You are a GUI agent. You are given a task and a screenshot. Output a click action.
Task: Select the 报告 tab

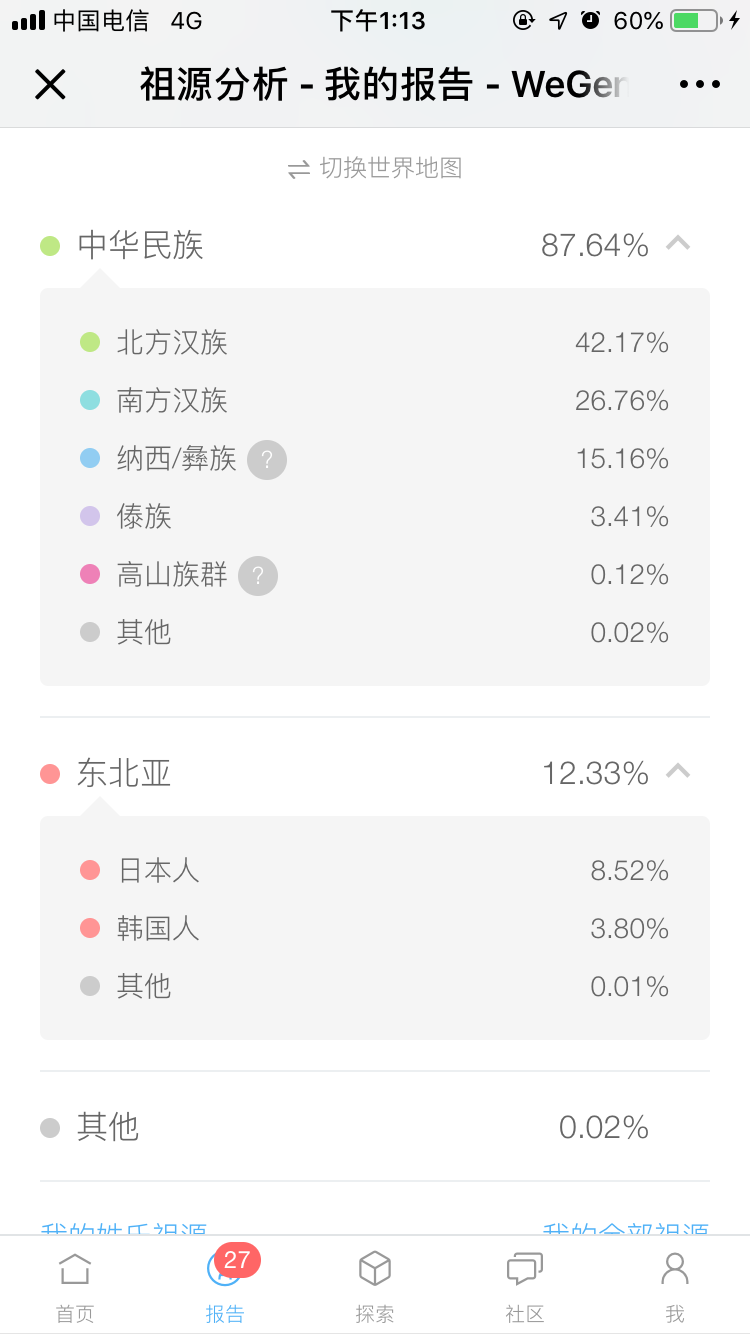tap(225, 1285)
